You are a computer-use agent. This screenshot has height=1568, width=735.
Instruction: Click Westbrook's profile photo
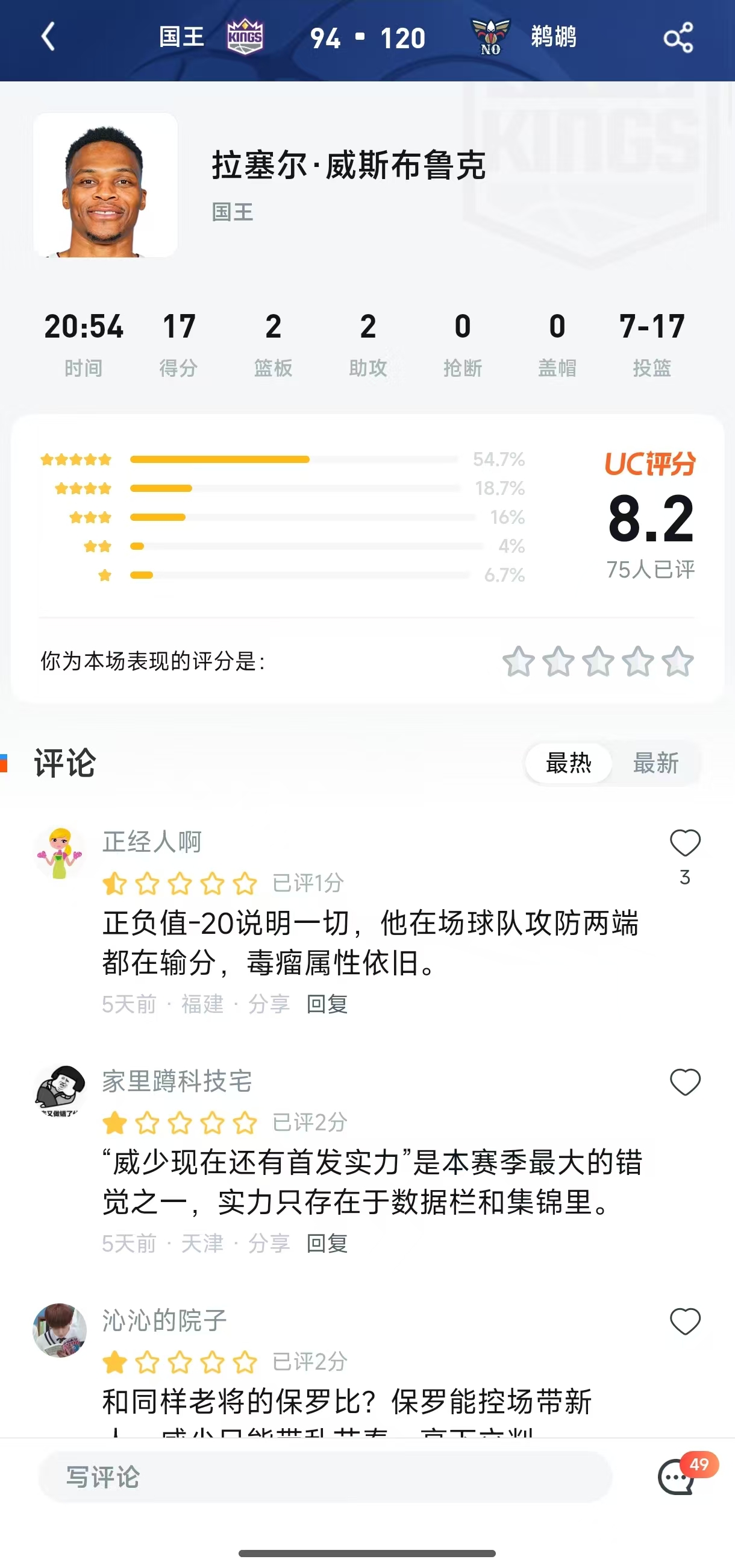coord(105,187)
